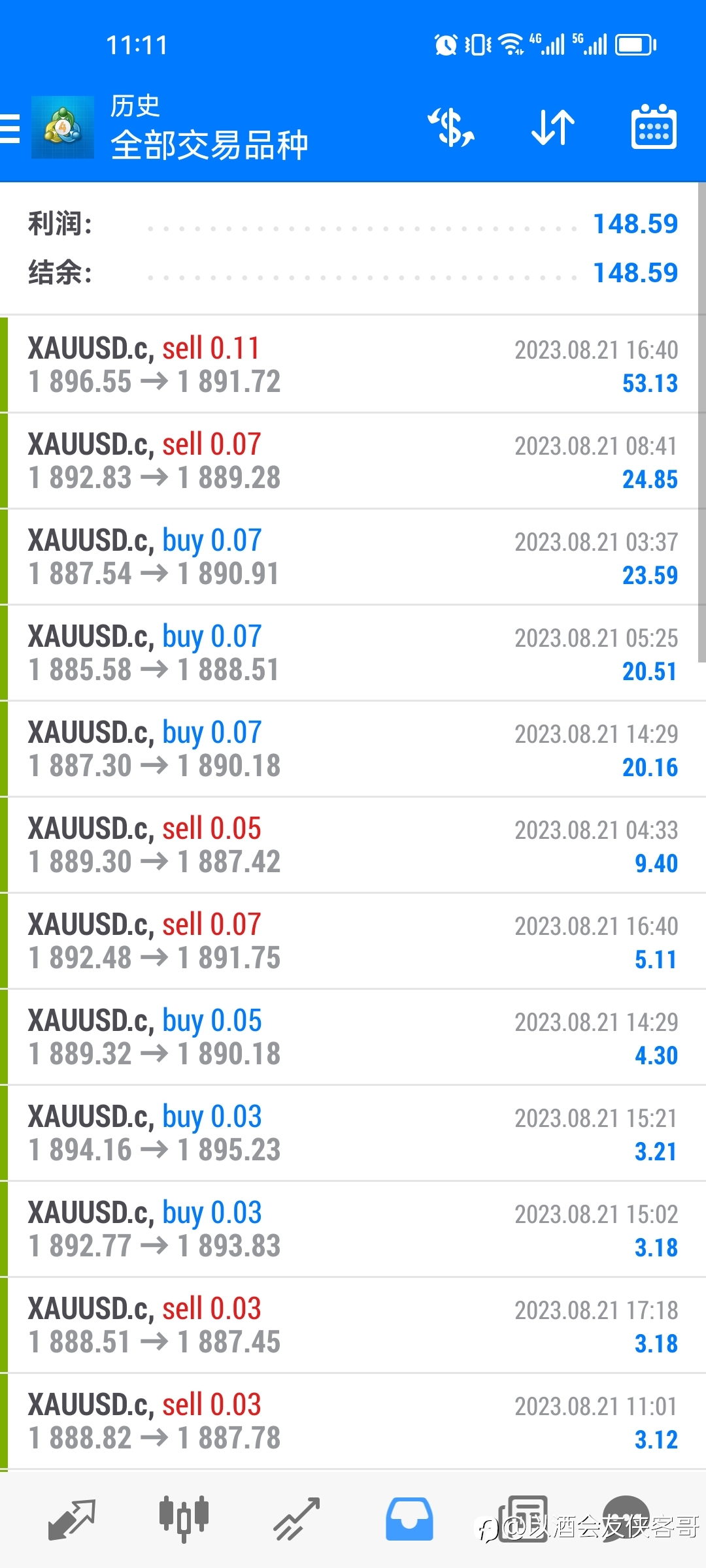Switch to the Quotes tab with arrows icon

click(72, 1519)
